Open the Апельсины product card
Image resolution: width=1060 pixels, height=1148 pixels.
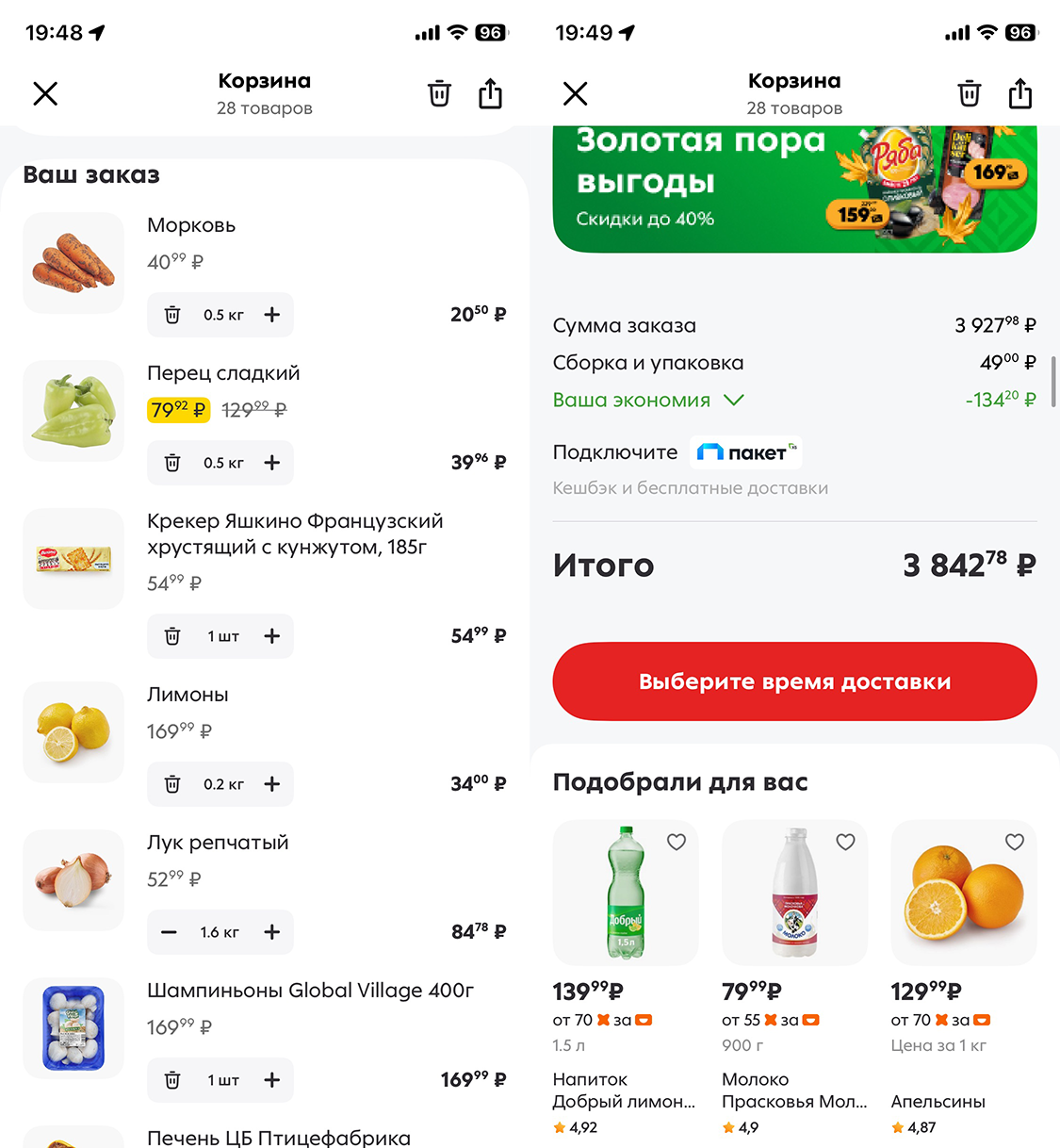click(964, 977)
